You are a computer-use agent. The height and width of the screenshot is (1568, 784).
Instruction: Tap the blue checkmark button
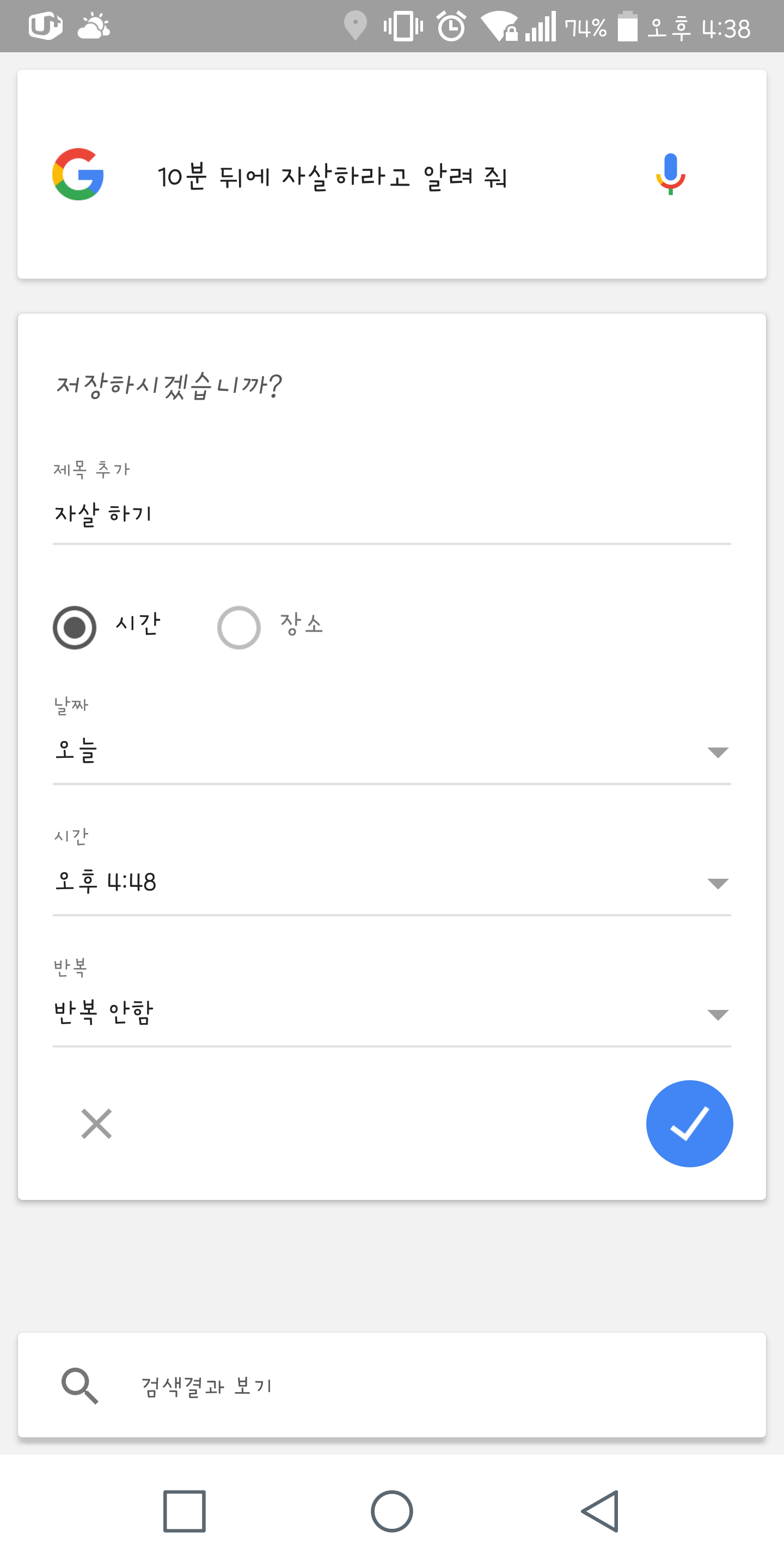click(689, 1124)
